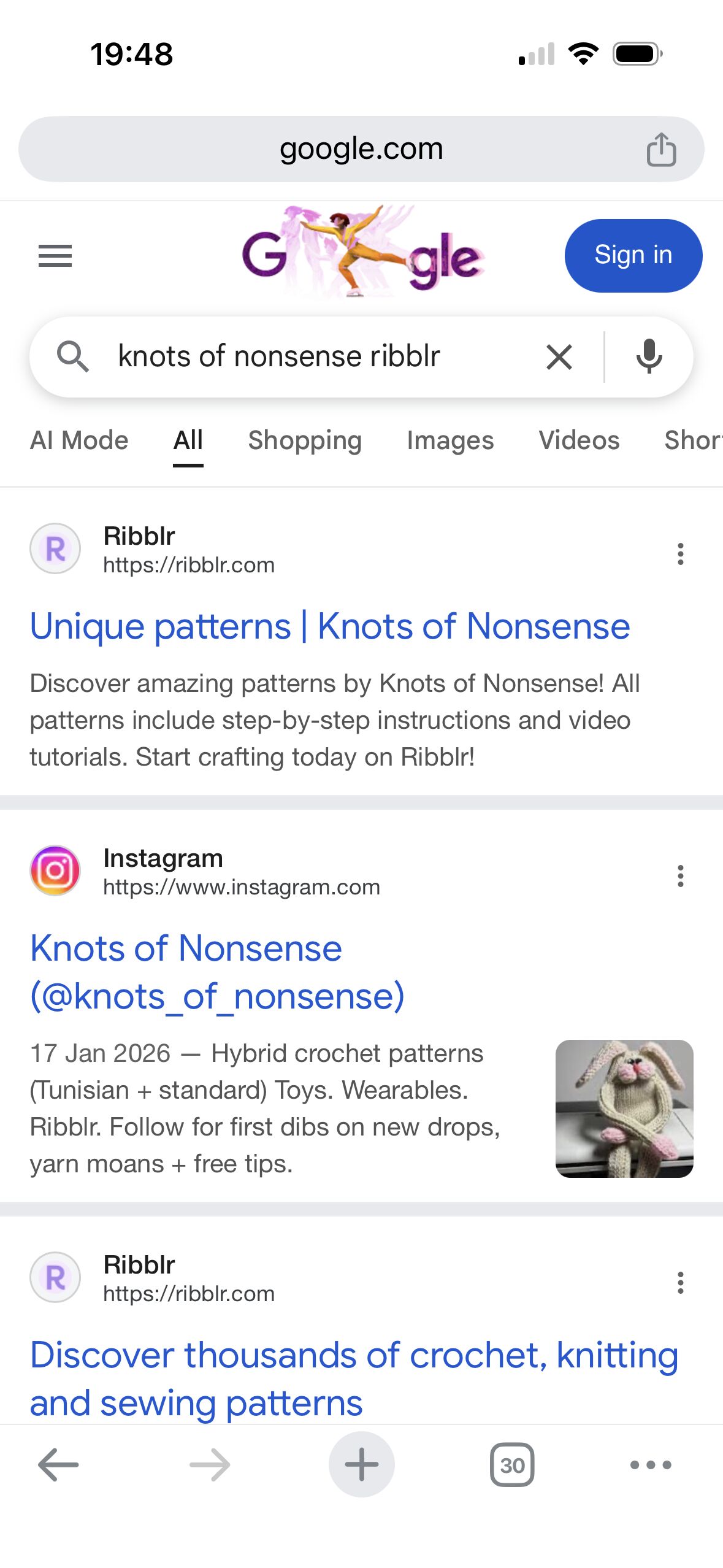Open options for the first Ribblr result
This screenshot has height=1568, width=723.
click(680, 554)
